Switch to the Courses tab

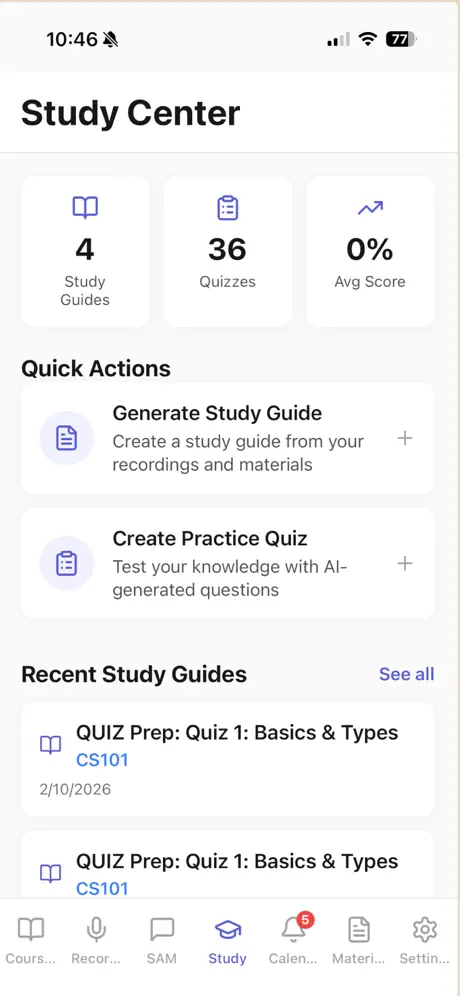[x=30, y=941]
